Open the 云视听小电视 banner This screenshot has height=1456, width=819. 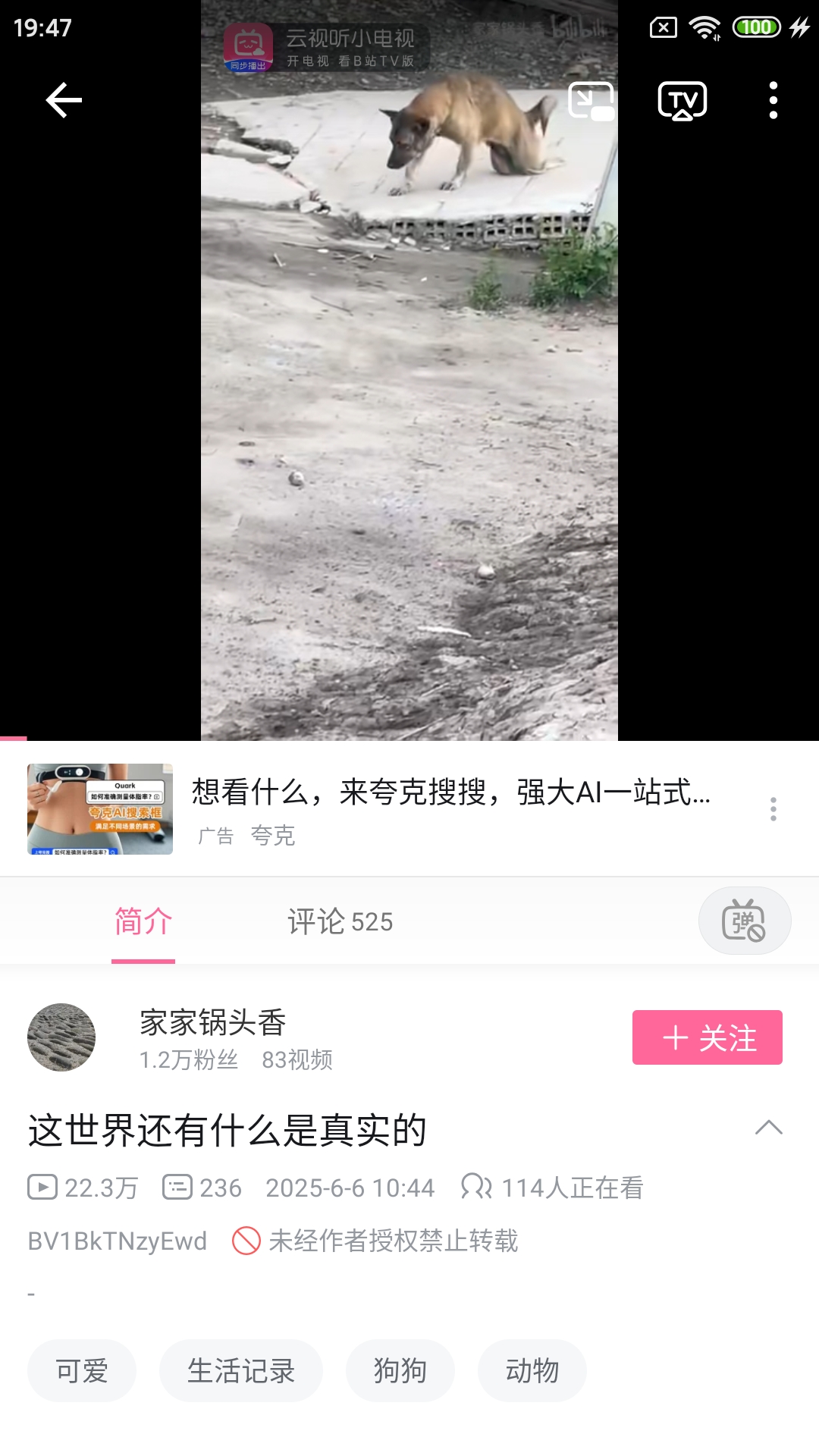326,48
